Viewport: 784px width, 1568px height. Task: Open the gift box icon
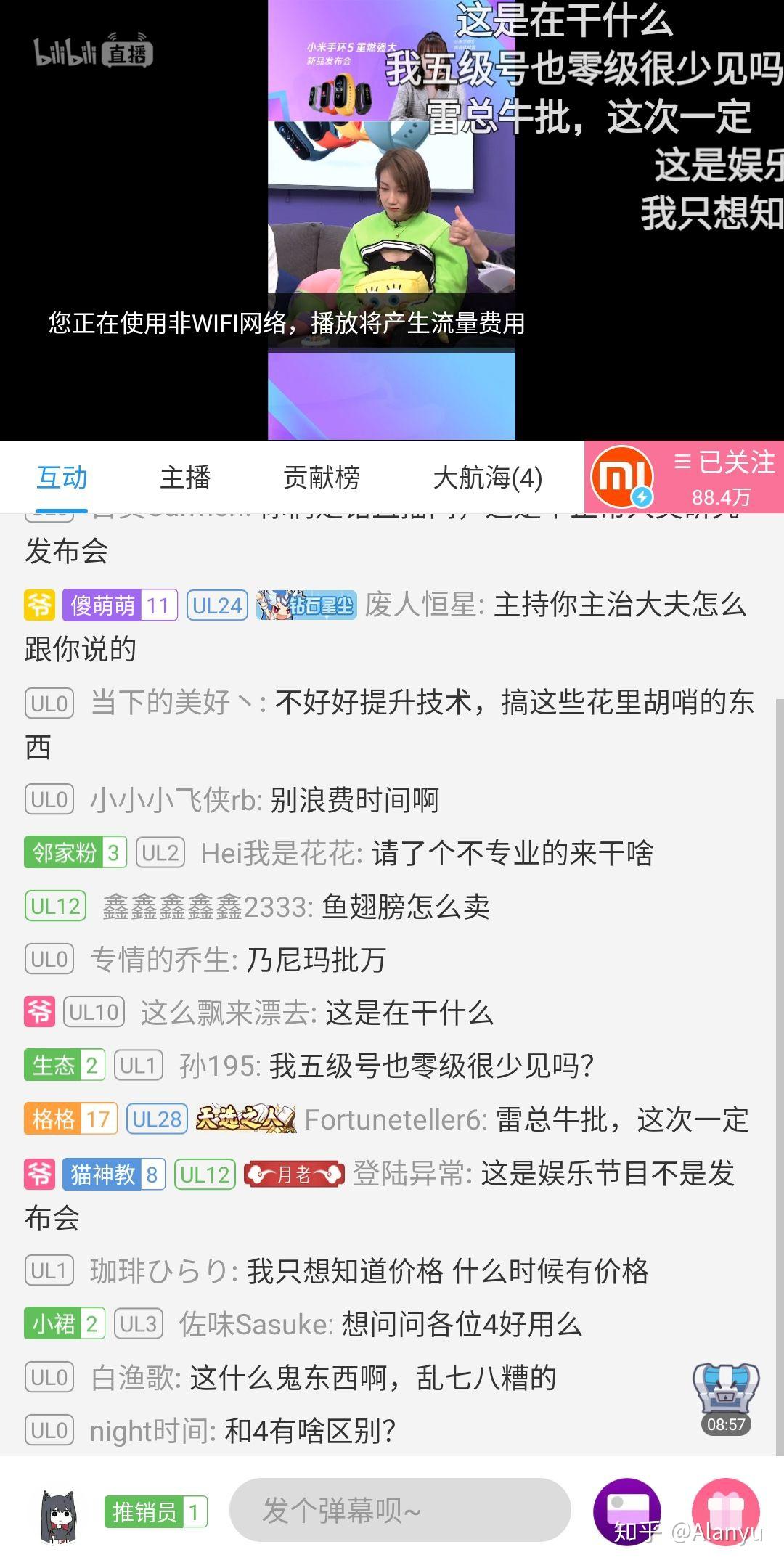click(x=726, y=1512)
